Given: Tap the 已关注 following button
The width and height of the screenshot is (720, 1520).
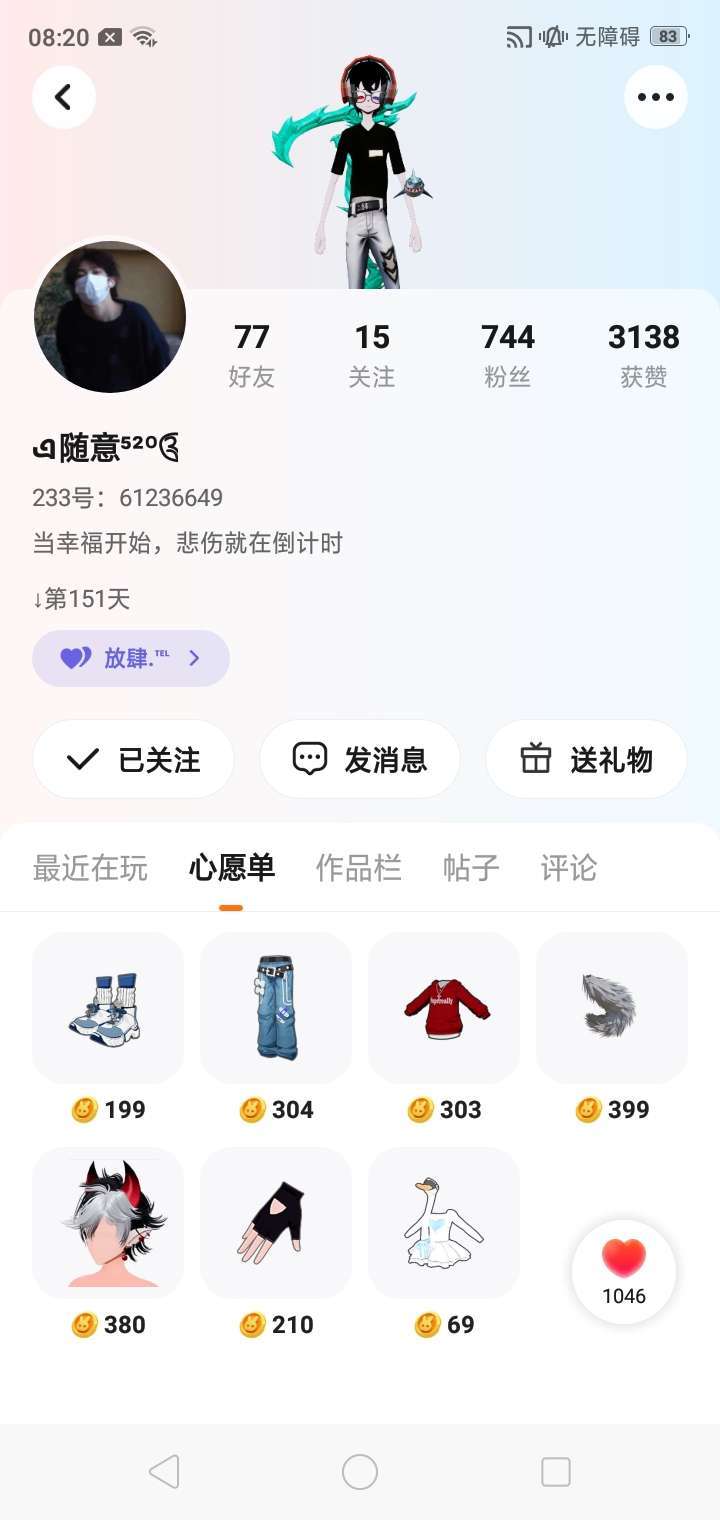Looking at the screenshot, I should (133, 760).
